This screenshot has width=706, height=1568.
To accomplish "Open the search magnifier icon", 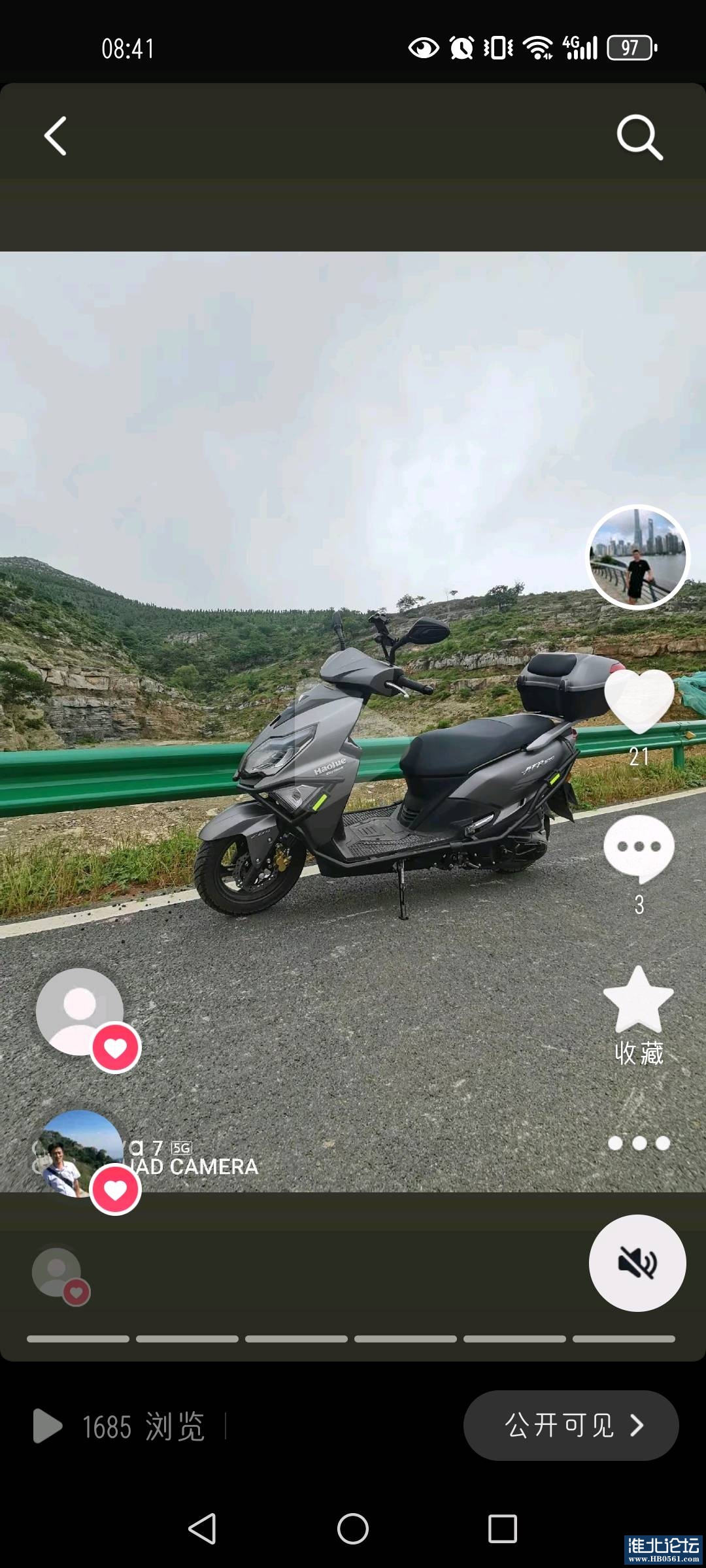I will coord(639,137).
